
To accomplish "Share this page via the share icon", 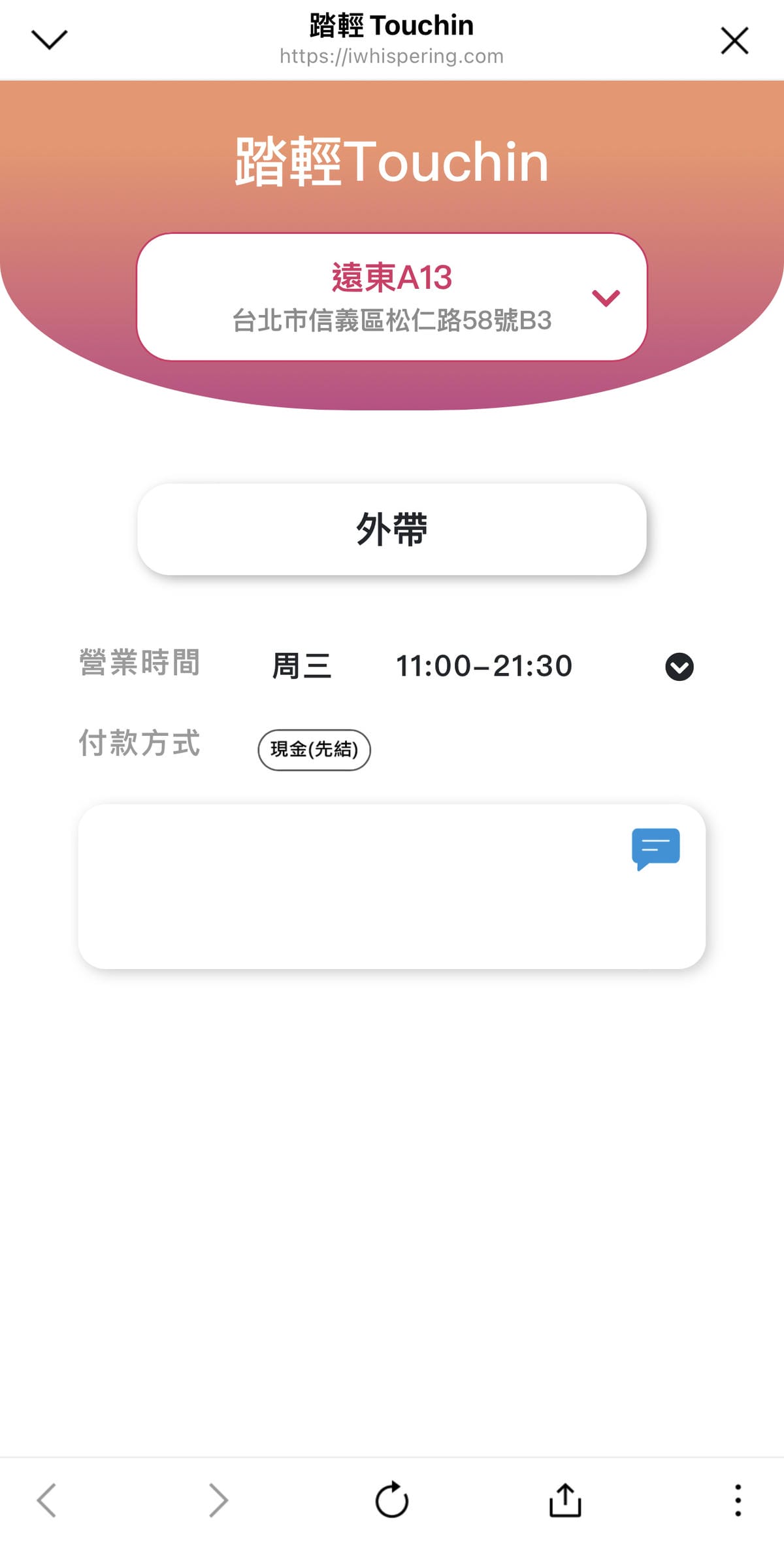I will (565, 1499).
